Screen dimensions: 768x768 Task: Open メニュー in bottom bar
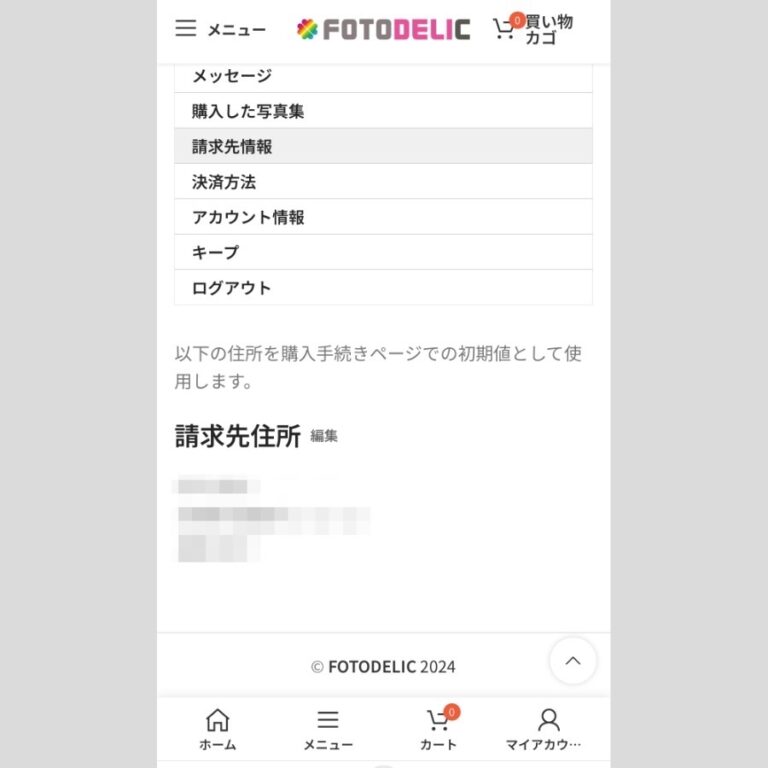(x=328, y=730)
